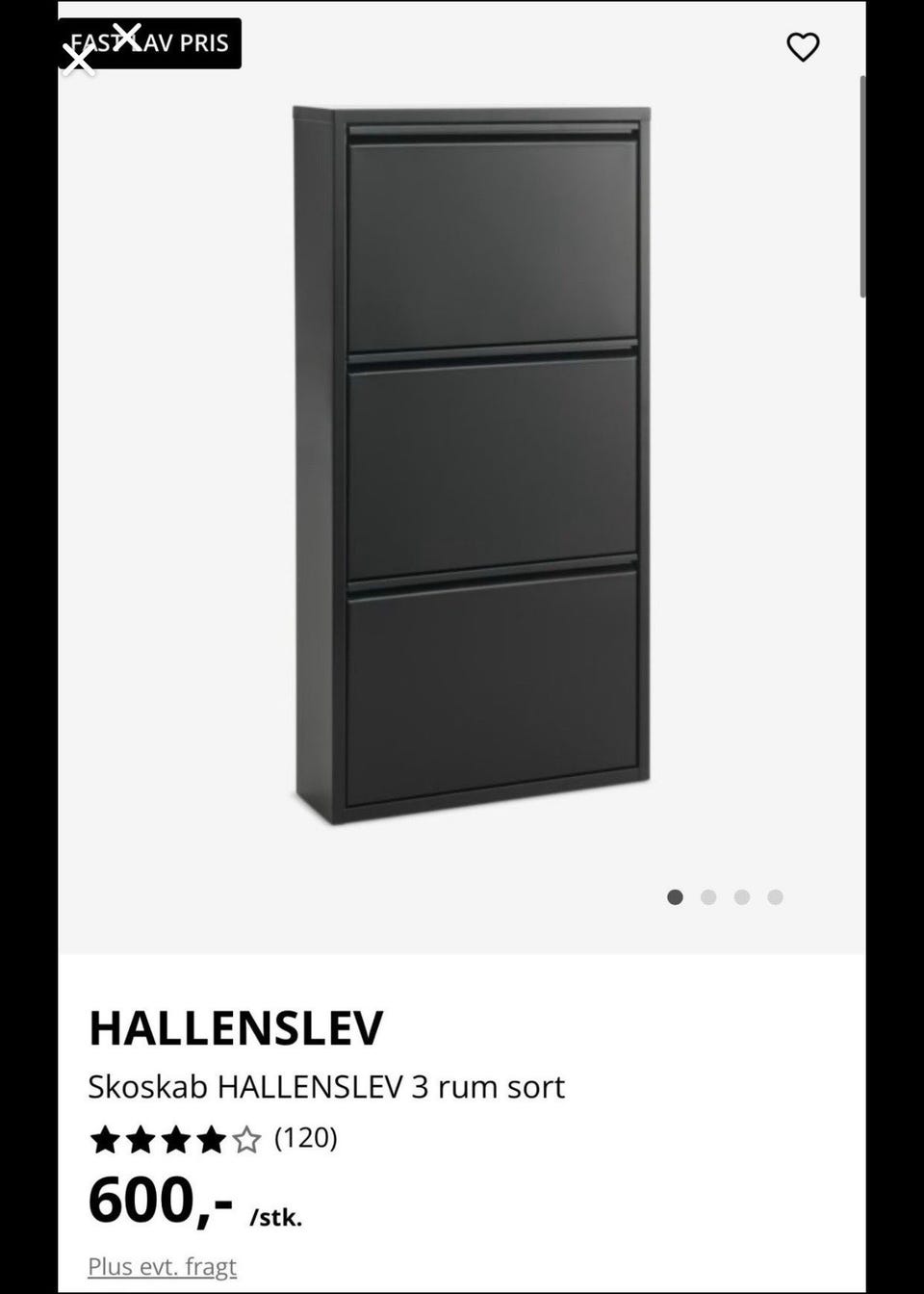
Task: Select the first carousel dot
Action: tap(677, 896)
